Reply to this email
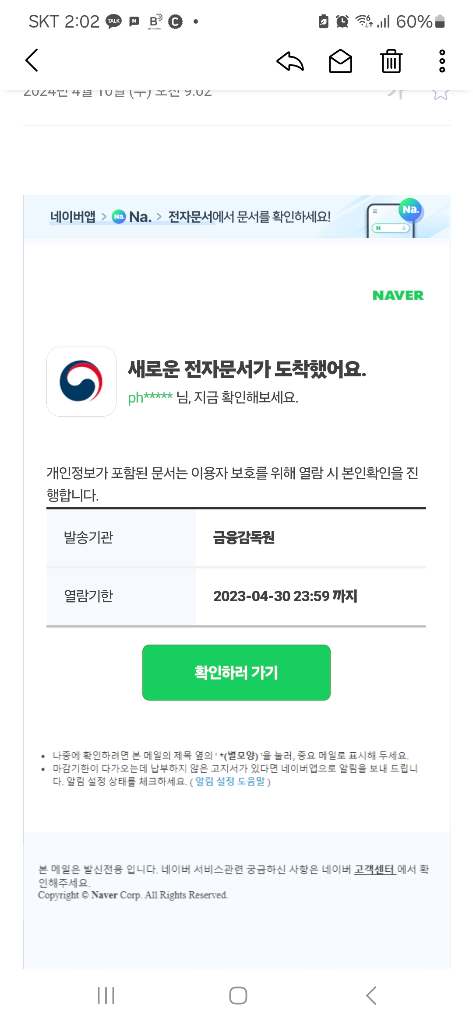 290,61
